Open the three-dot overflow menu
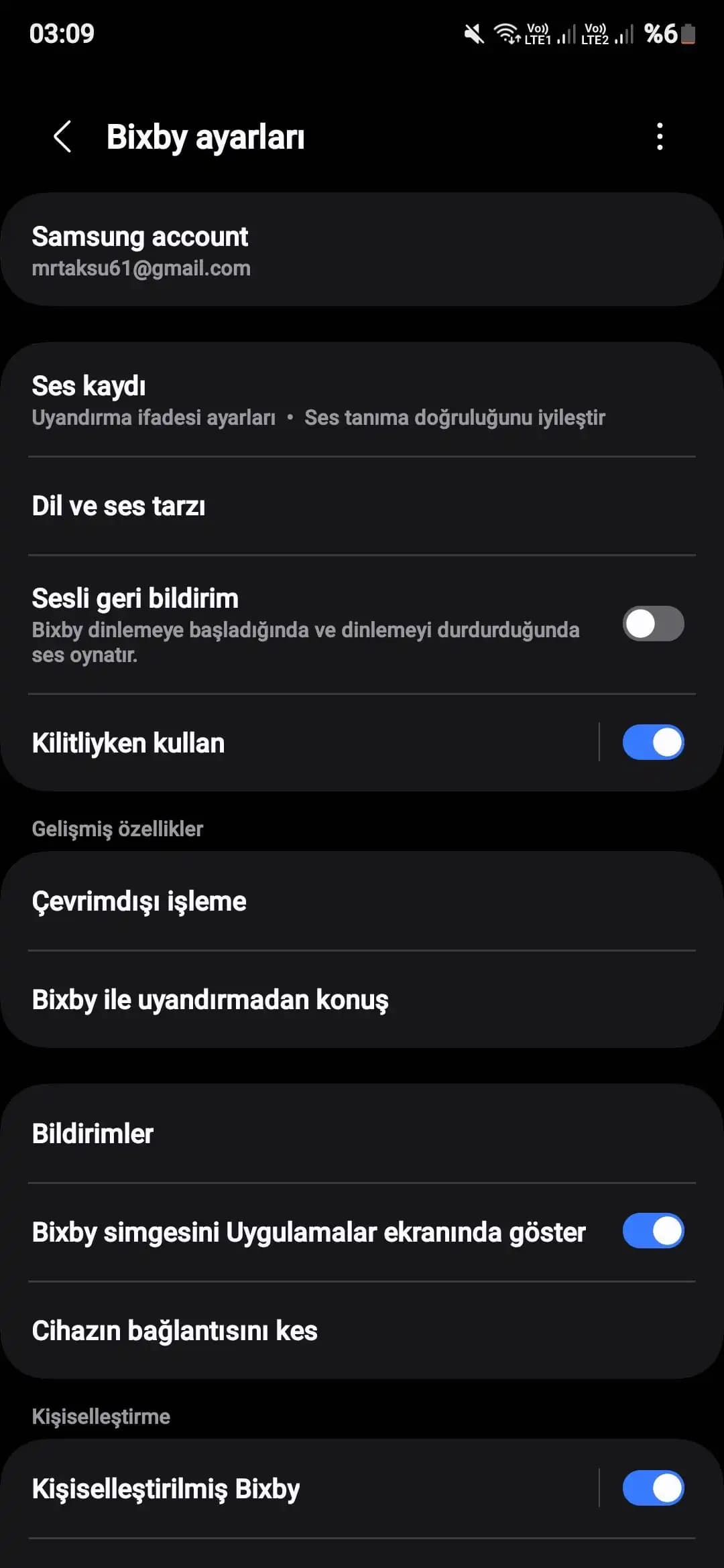 tap(660, 137)
